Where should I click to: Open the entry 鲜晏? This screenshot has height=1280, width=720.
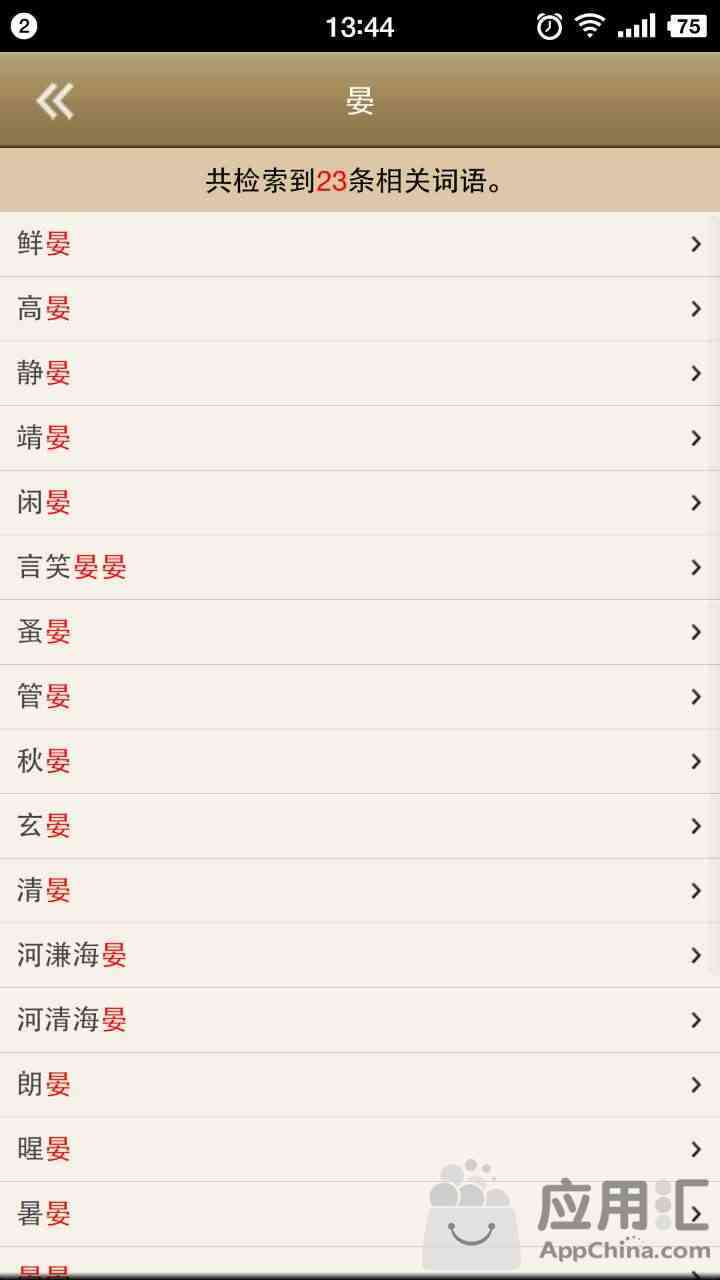click(360, 244)
